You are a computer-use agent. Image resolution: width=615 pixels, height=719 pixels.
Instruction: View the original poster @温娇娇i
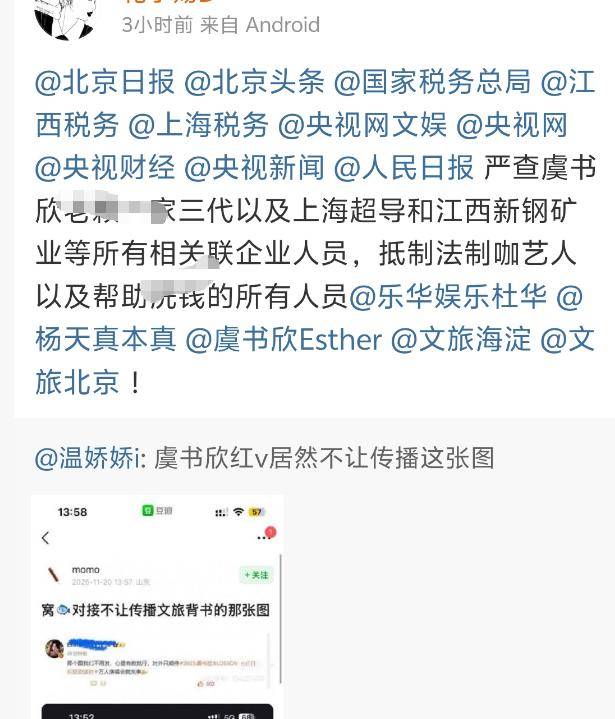tap(88, 458)
